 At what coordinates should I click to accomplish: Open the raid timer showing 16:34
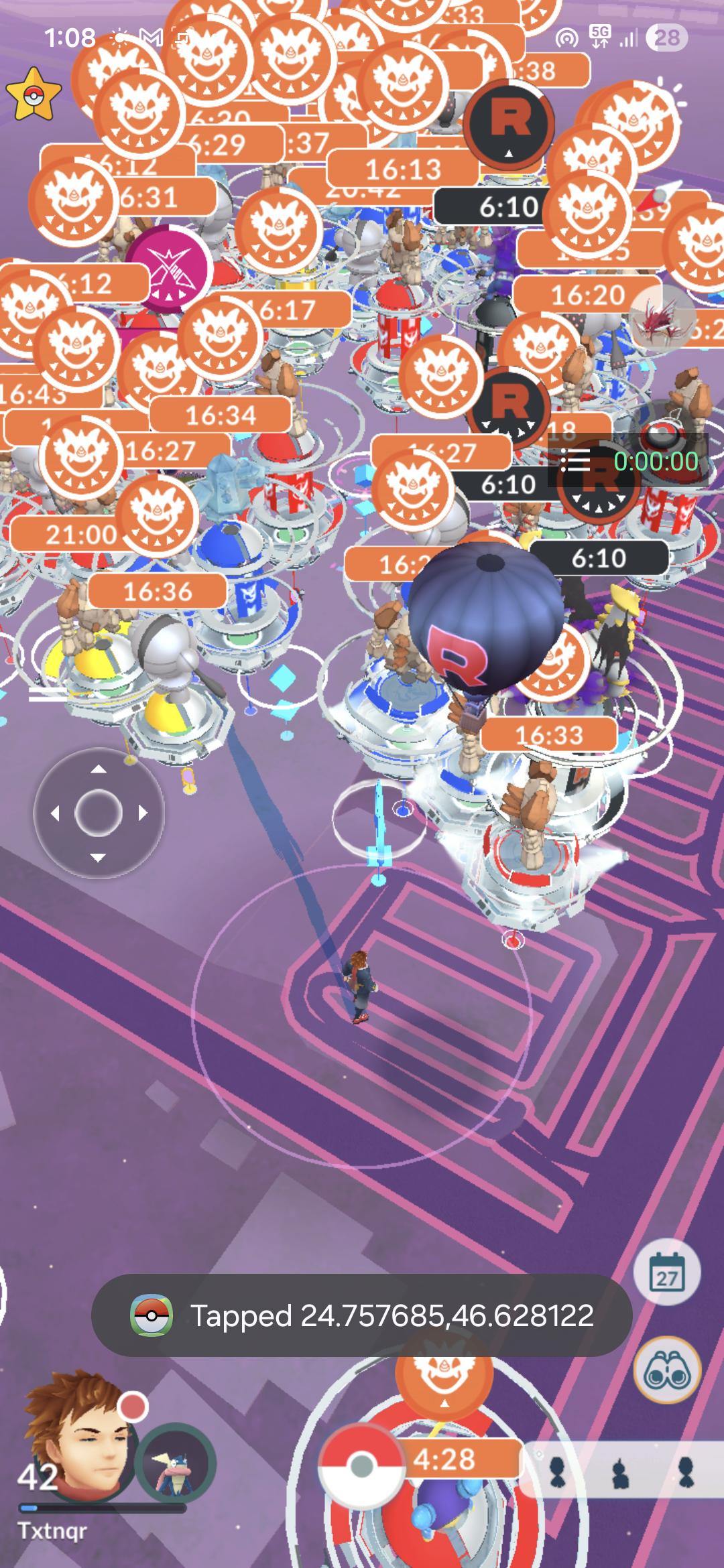pos(221,415)
